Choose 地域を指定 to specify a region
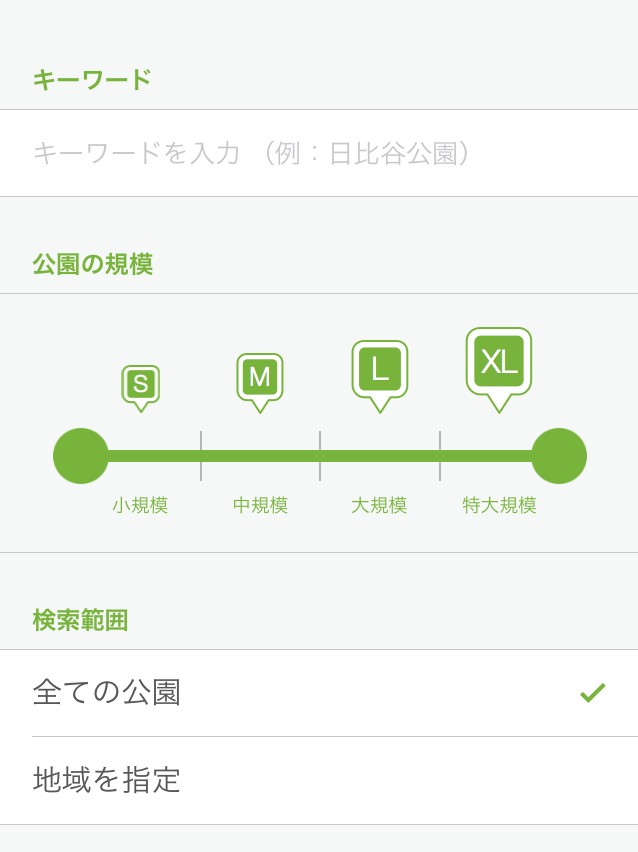This screenshot has height=852, width=638. coord(318,780)
